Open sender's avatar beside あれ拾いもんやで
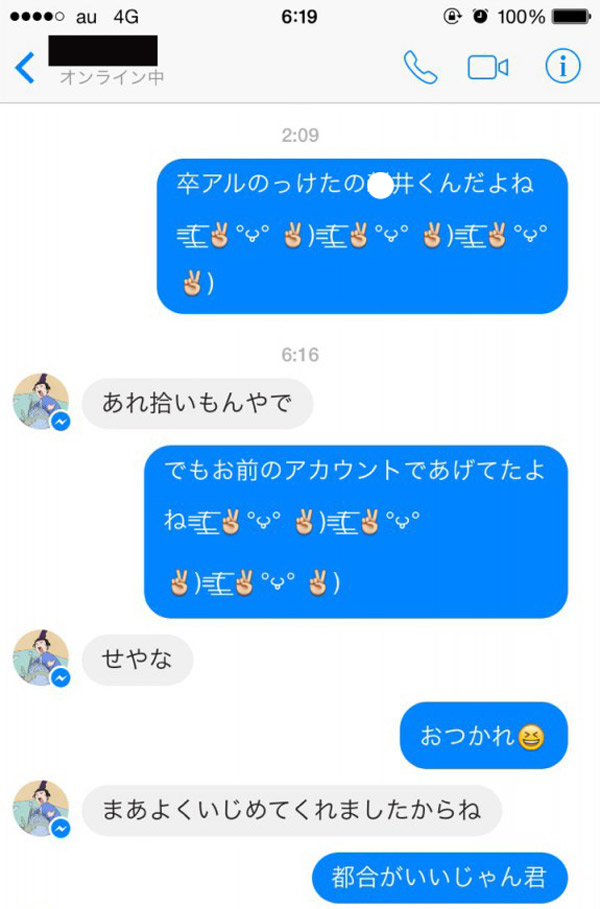This screenshot has width=600, height=909. [x=40, y=402]
